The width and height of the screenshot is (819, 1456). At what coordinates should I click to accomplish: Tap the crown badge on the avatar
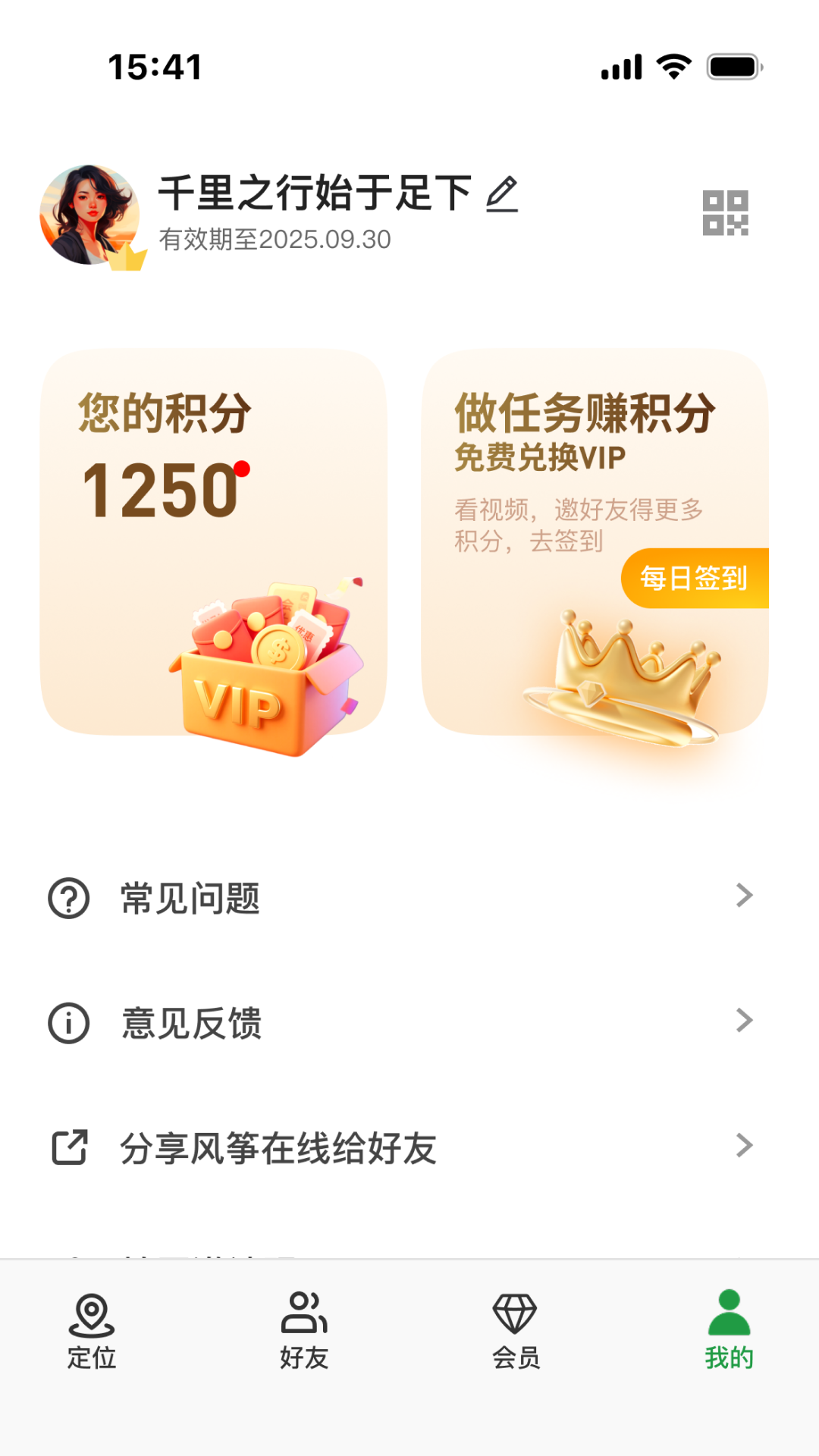126,258
